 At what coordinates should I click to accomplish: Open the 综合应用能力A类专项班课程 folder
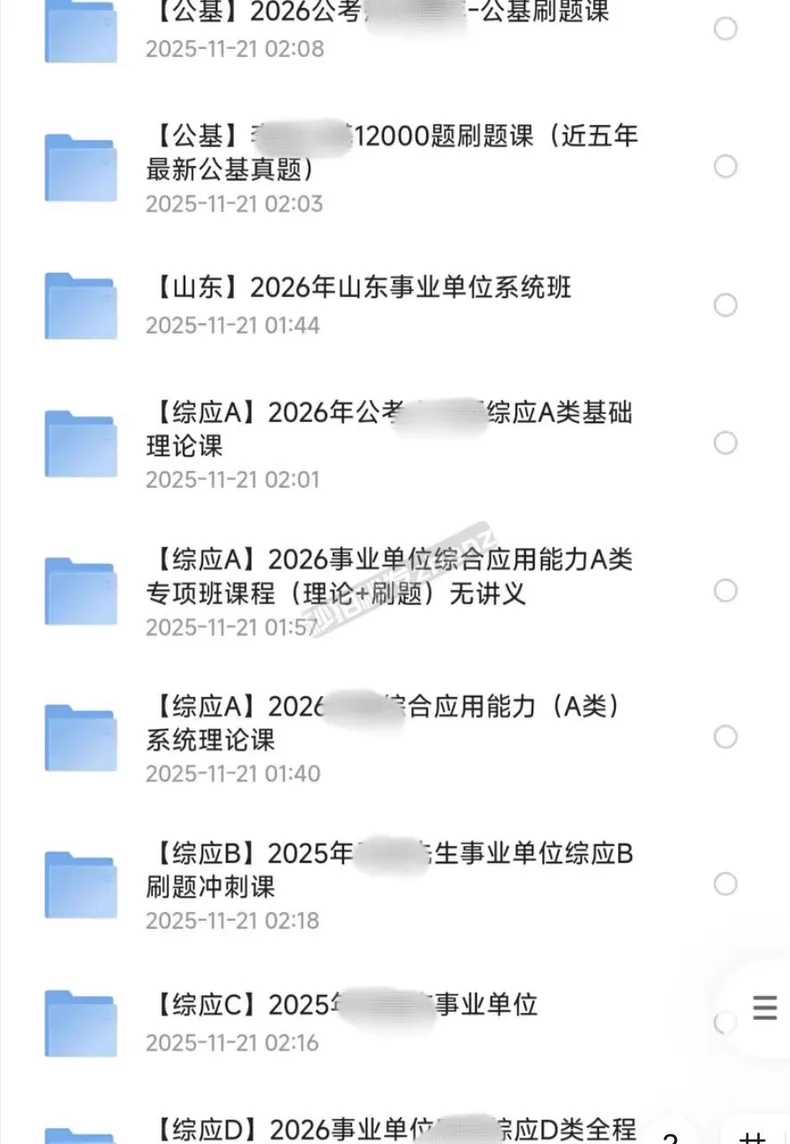point(390,576)
